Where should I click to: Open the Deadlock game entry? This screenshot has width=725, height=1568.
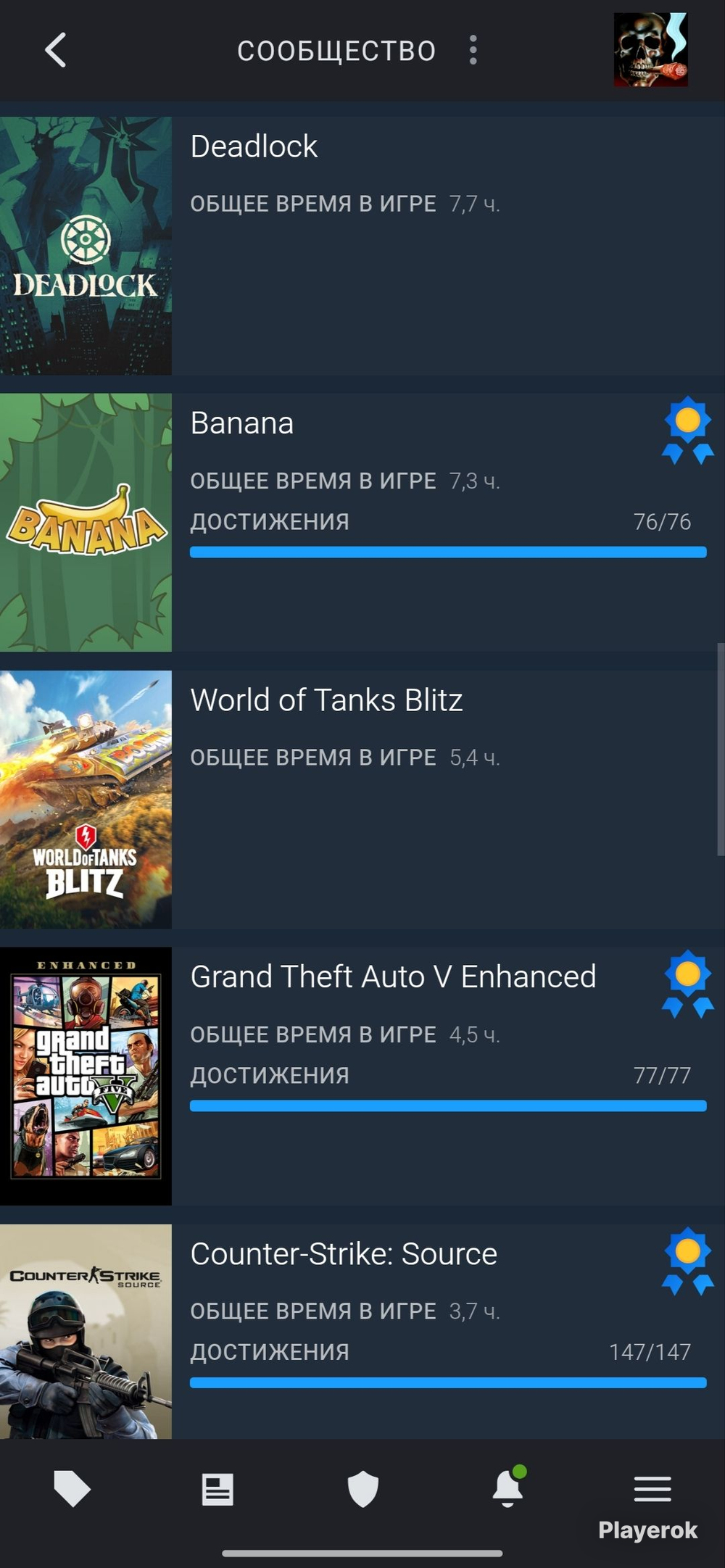362,246
